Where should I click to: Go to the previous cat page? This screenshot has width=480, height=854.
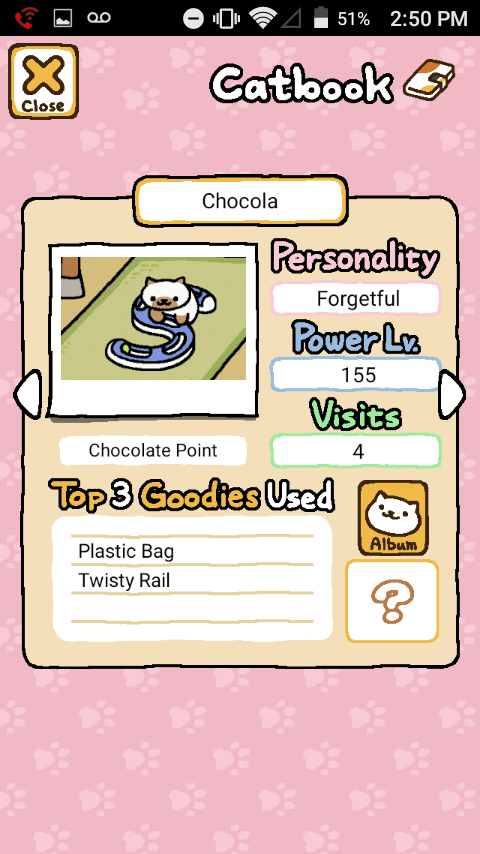27,394
